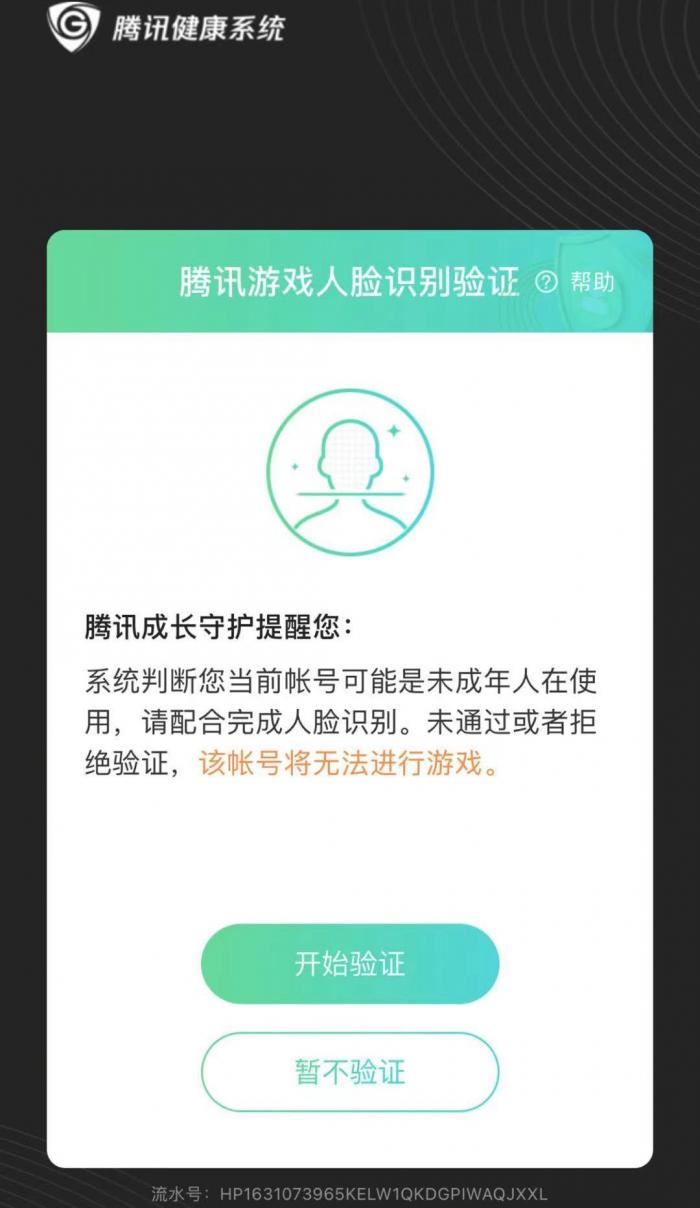Choose 暂不验证 to skip verification
This screenshot has width=700, height=1208.
pyautogui.click(x=349, y=1072)
